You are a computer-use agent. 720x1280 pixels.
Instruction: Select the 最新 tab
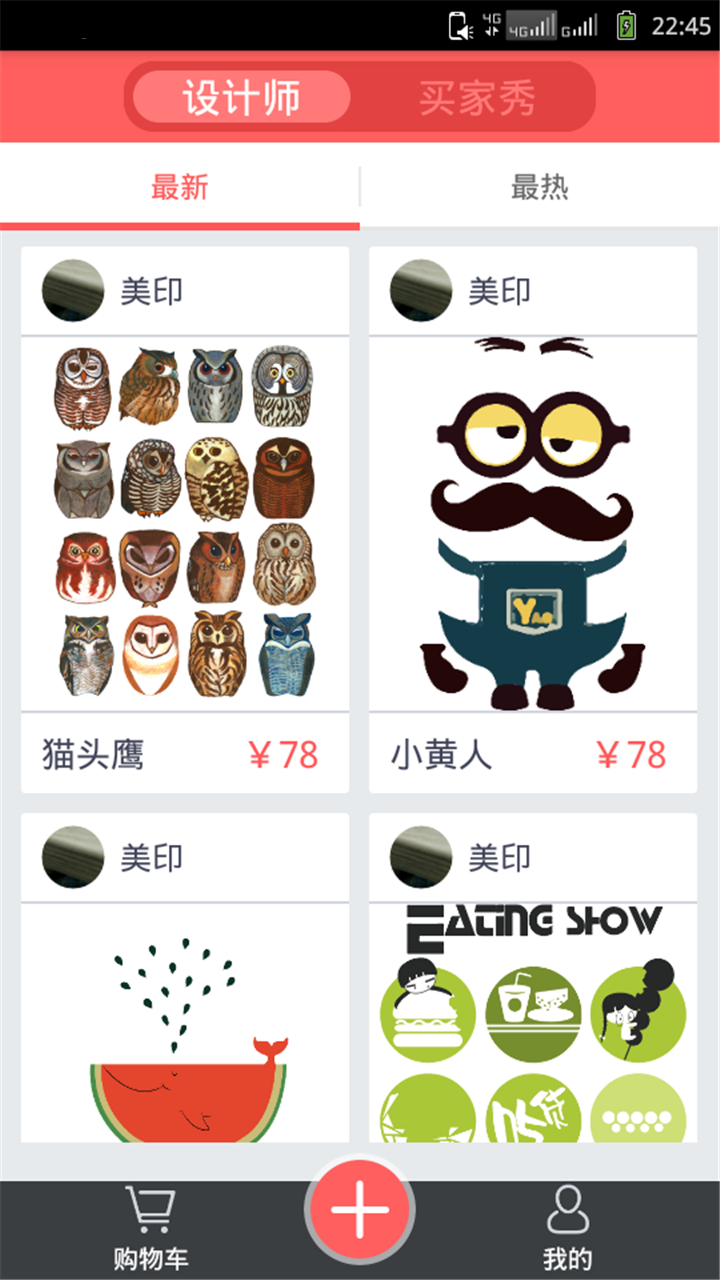point(178,188)
